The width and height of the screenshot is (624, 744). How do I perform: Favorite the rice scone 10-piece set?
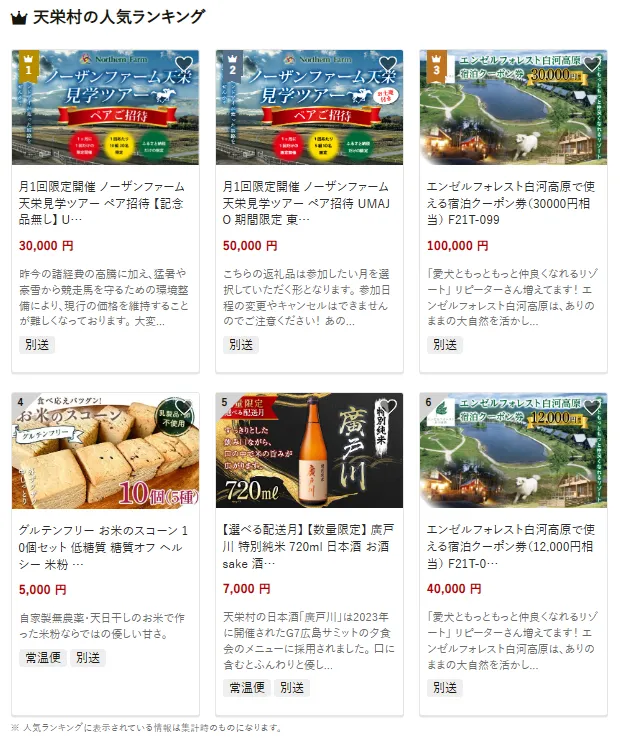point(183,408)
